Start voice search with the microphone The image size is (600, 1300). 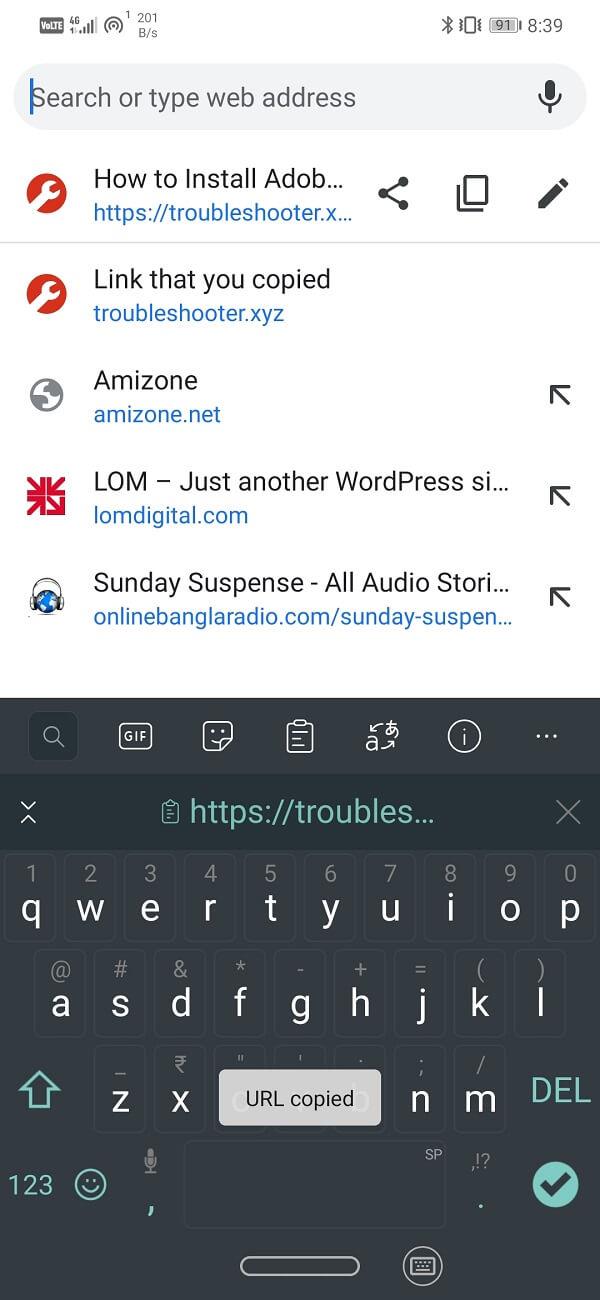click(549, 97)
